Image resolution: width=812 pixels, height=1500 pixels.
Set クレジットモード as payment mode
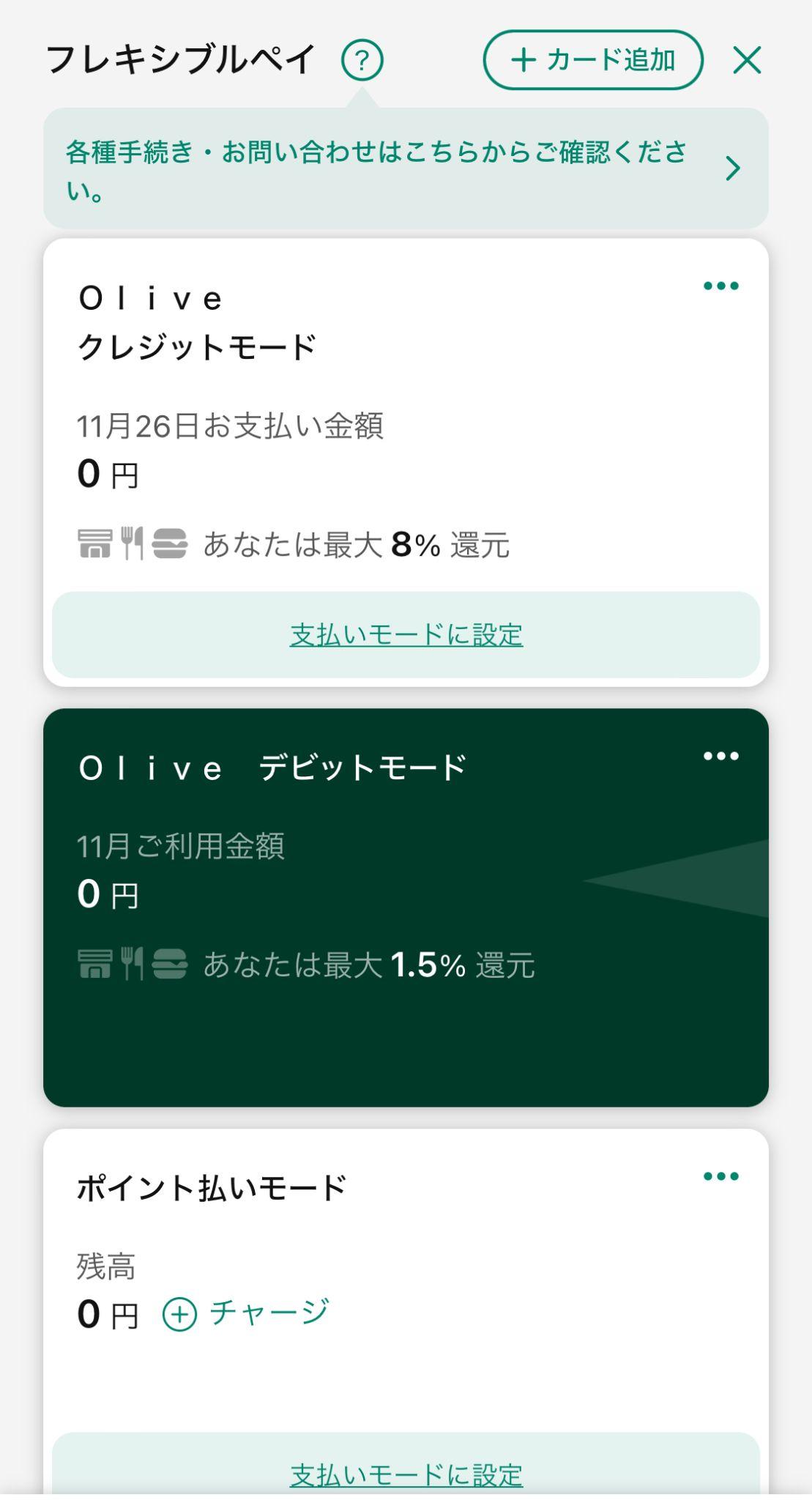(406, 634)
